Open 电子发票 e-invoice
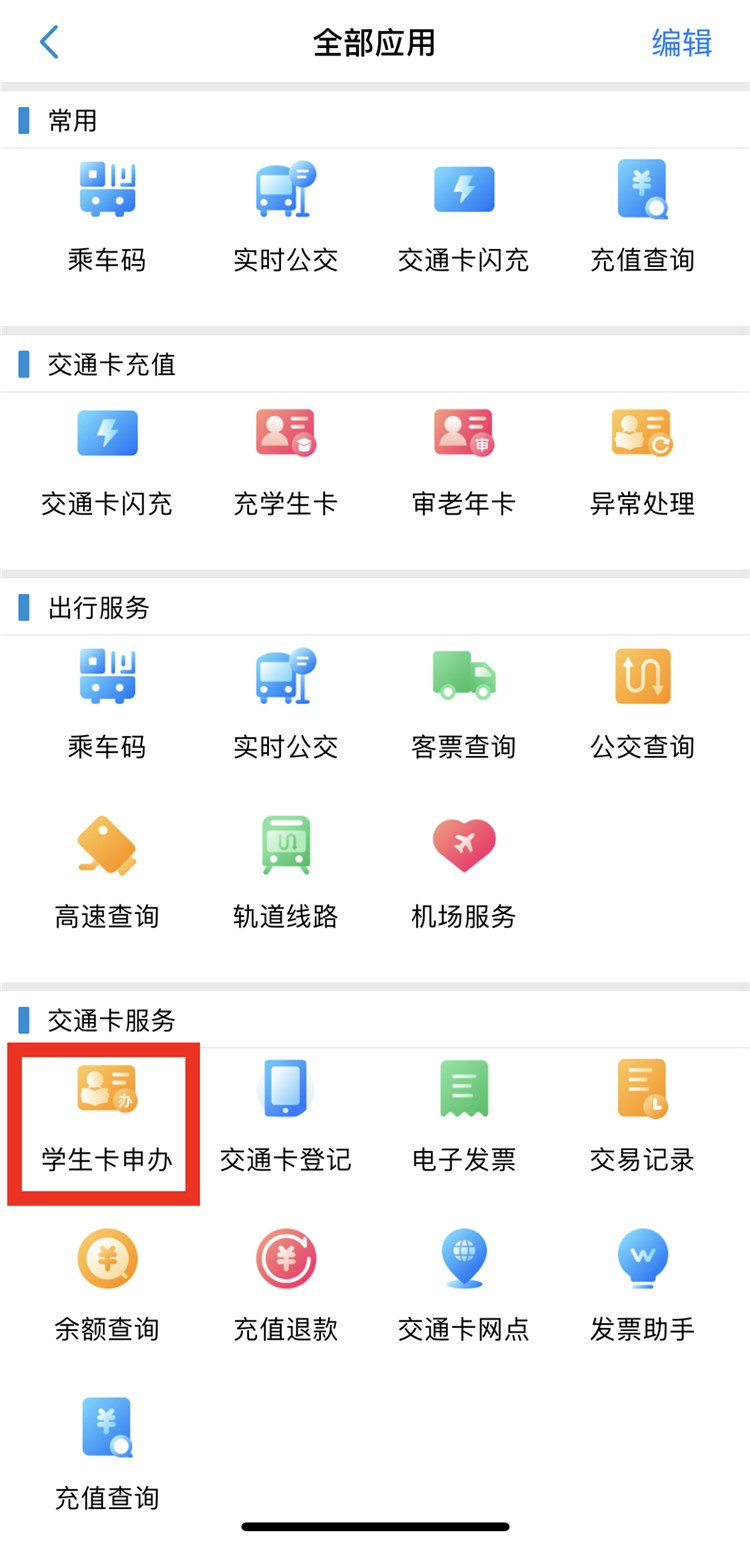Viewport: 750px width, 1545px height. tap(463, 1116)
